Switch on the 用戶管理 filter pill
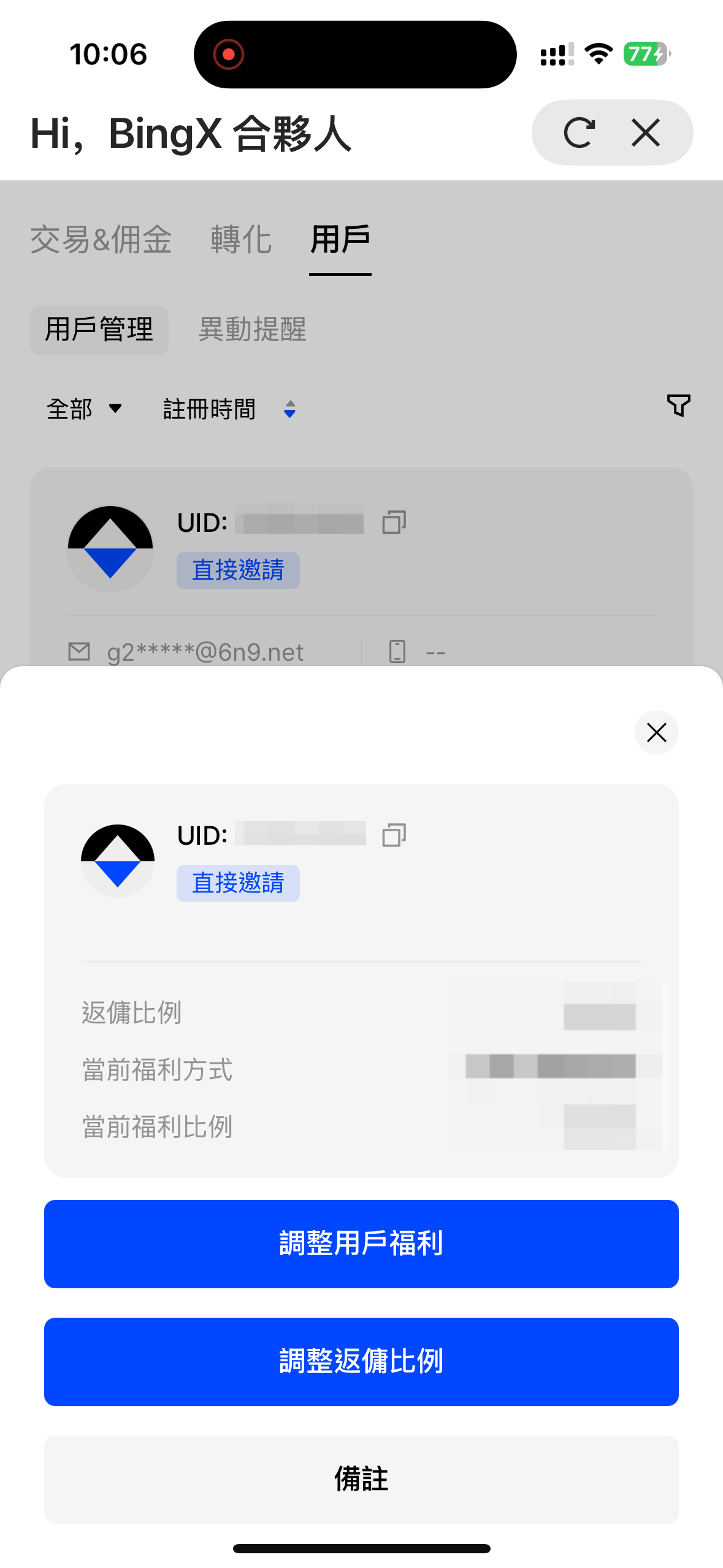The width and height of the screenshot is (723, 1568). click(99, 330)
